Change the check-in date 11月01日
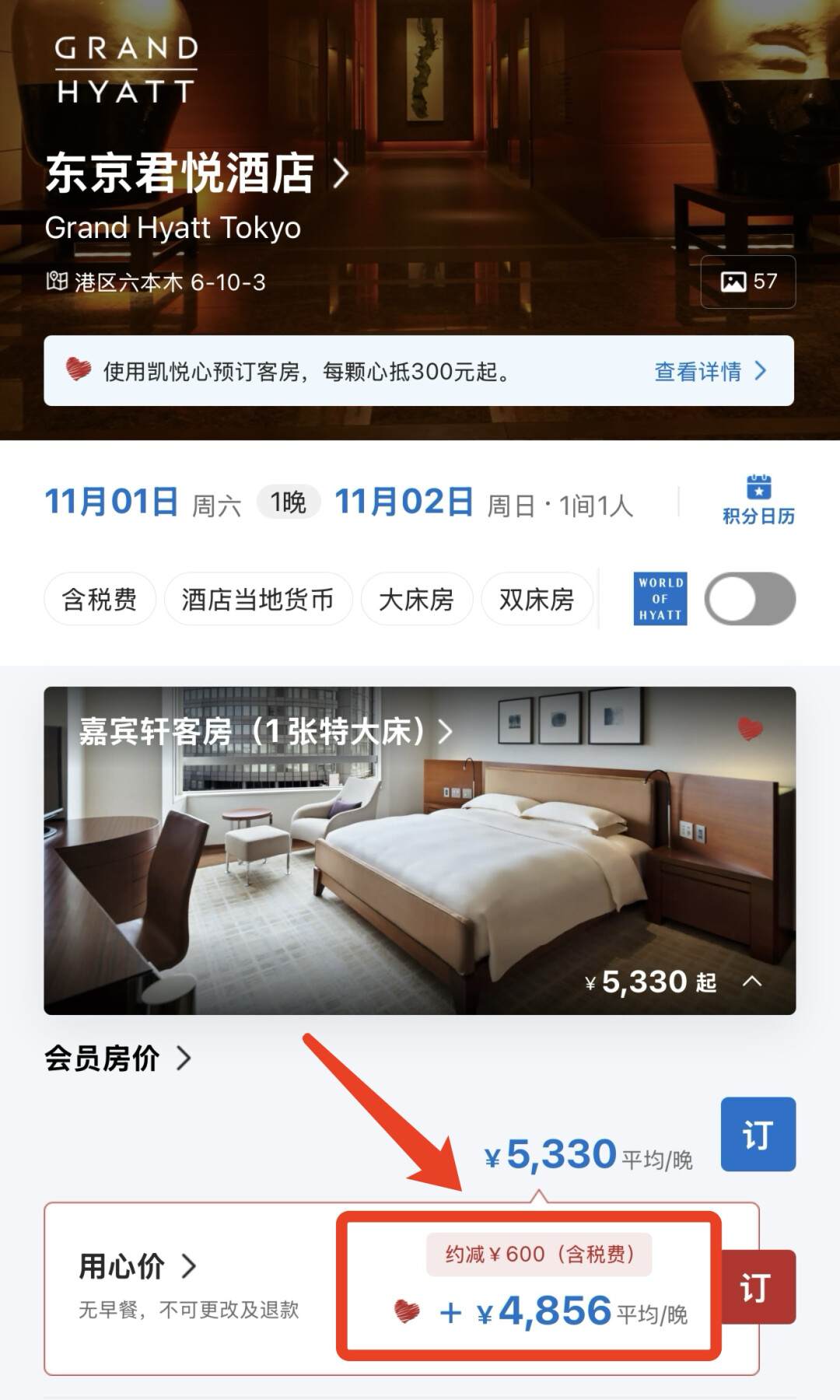The width and height of the screenshot is (840, 1400). click(x=112, y=502)
